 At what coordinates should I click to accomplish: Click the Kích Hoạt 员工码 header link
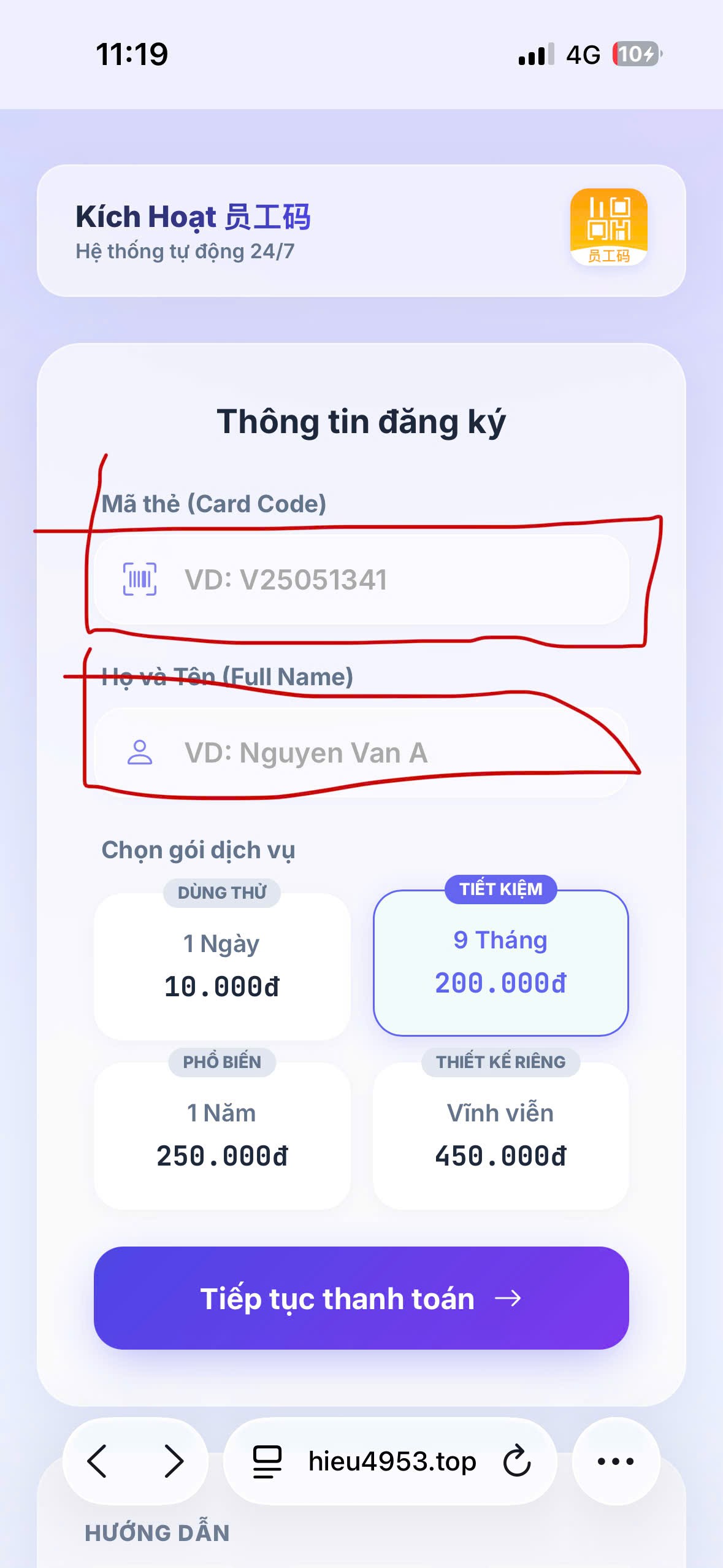193,217
